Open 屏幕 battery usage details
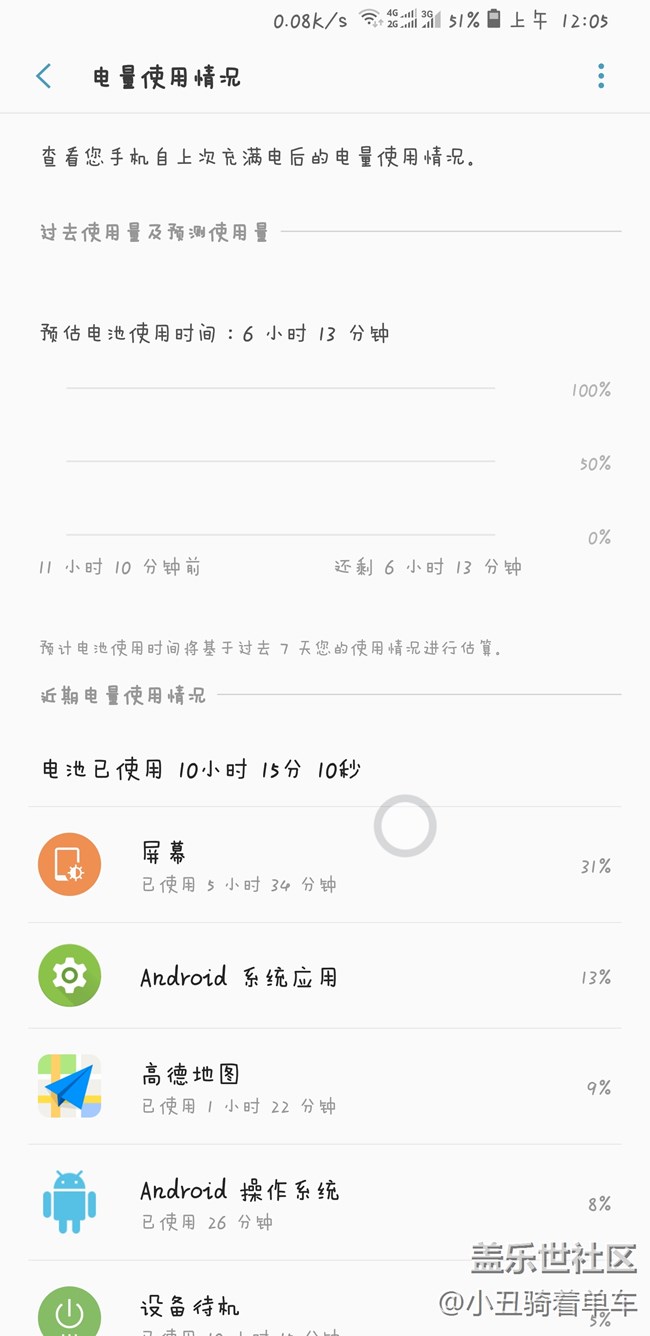 click(325, 865)
